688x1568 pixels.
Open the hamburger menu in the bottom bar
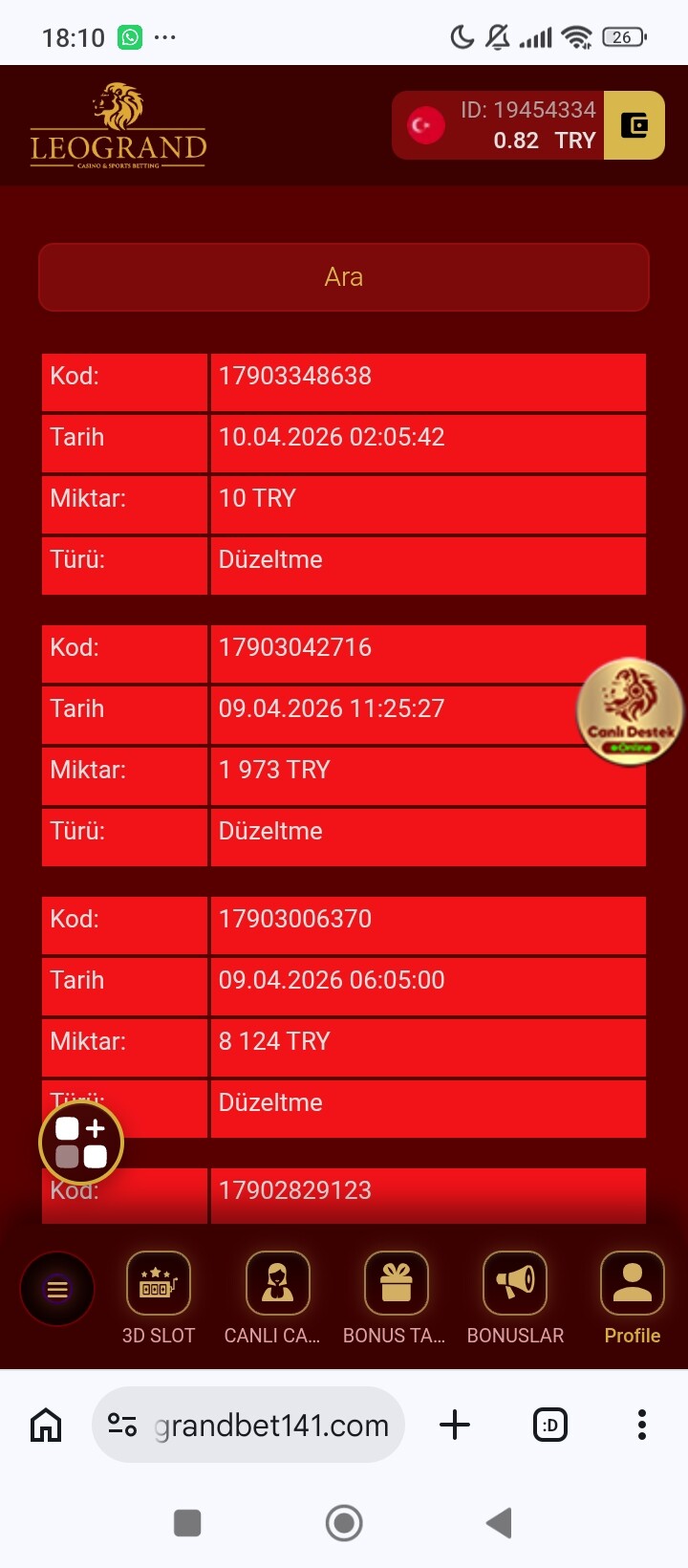pyautogui.click(x=57, y=1289)
